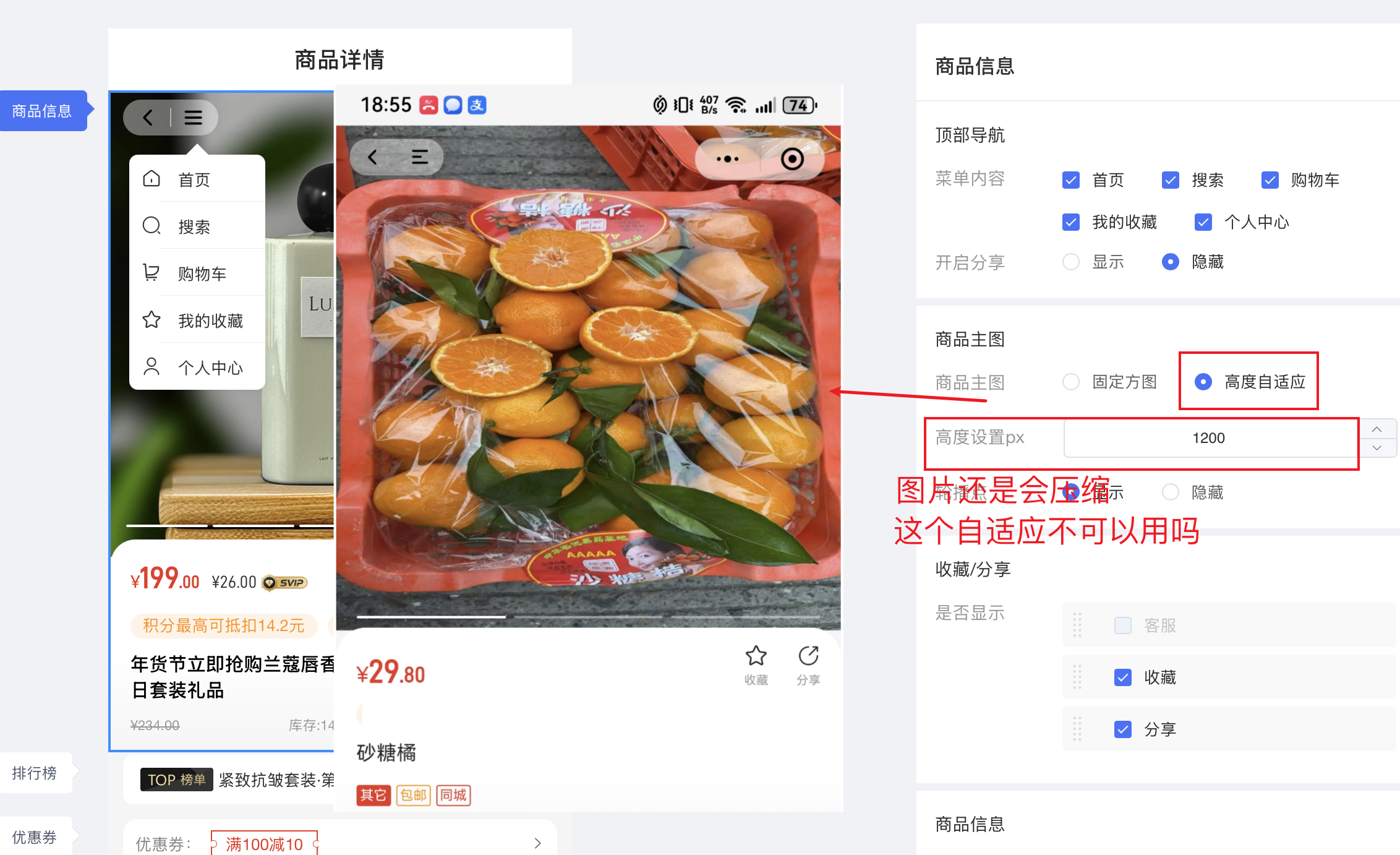Viewport: 1400px width, 855px height.
Task: Uncheck 分享 under 是否显示
Action: (x=1122, y=729)
